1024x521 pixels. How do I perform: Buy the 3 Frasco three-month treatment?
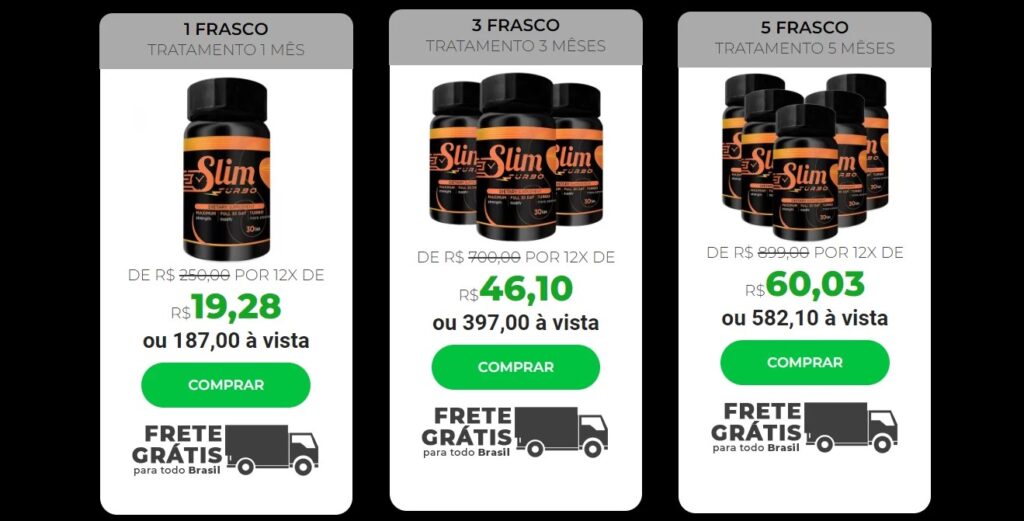tap(515, 367)
